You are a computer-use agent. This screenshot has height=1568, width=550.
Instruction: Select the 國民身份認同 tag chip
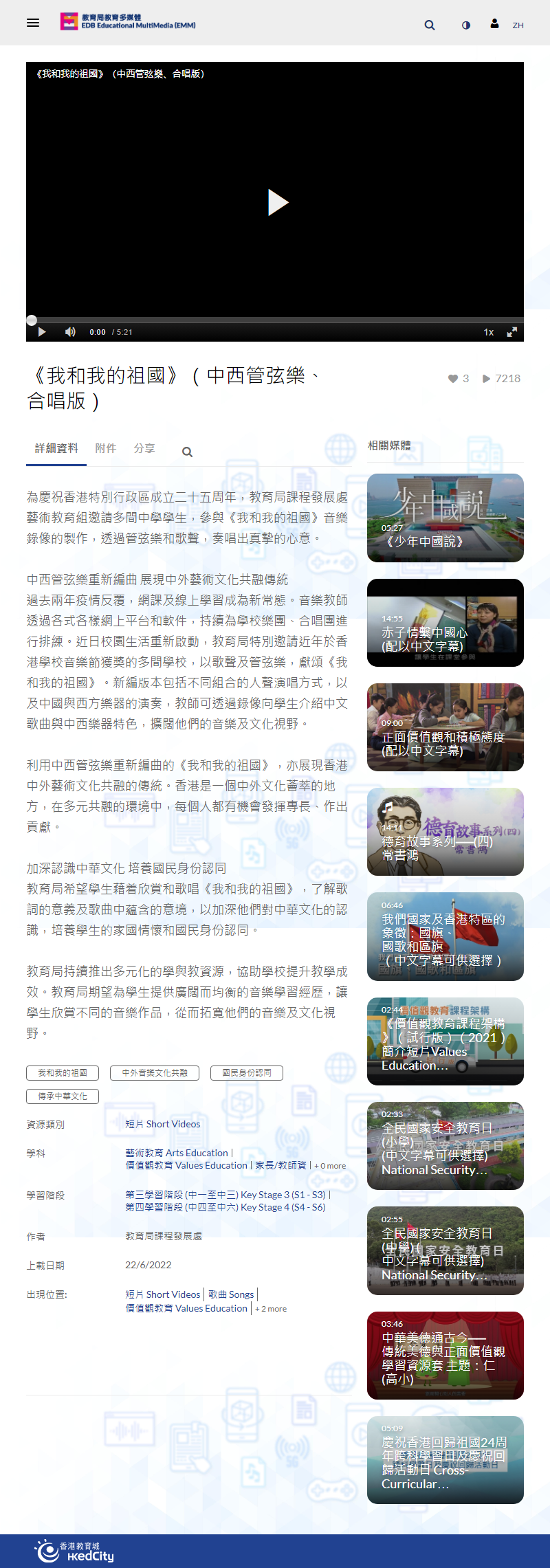(246, 1072)
